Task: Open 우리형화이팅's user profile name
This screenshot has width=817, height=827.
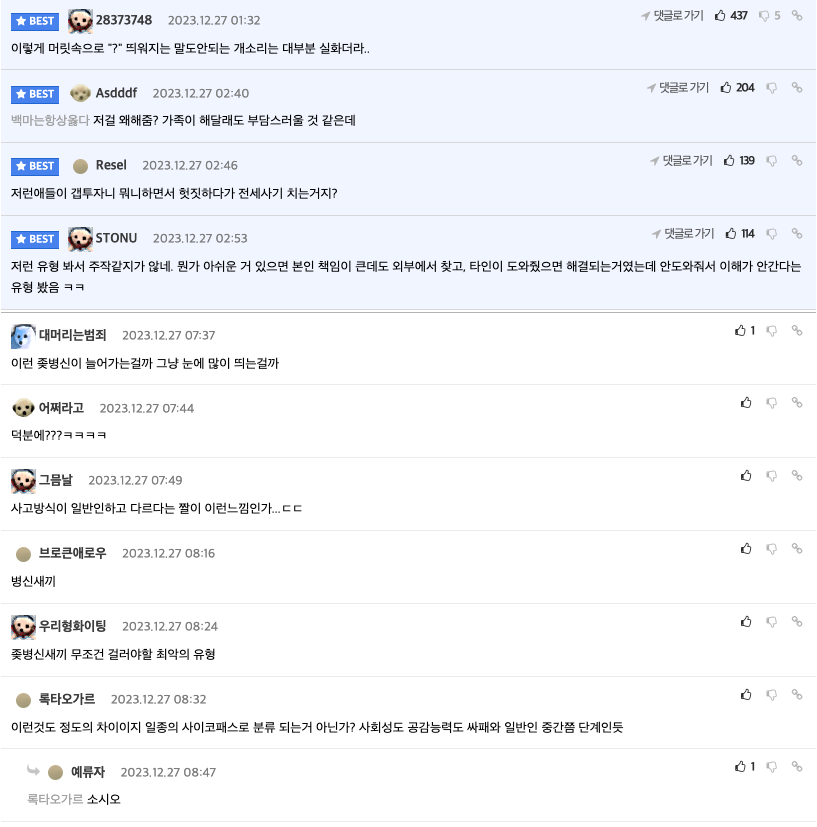Action: click(72, 626)
